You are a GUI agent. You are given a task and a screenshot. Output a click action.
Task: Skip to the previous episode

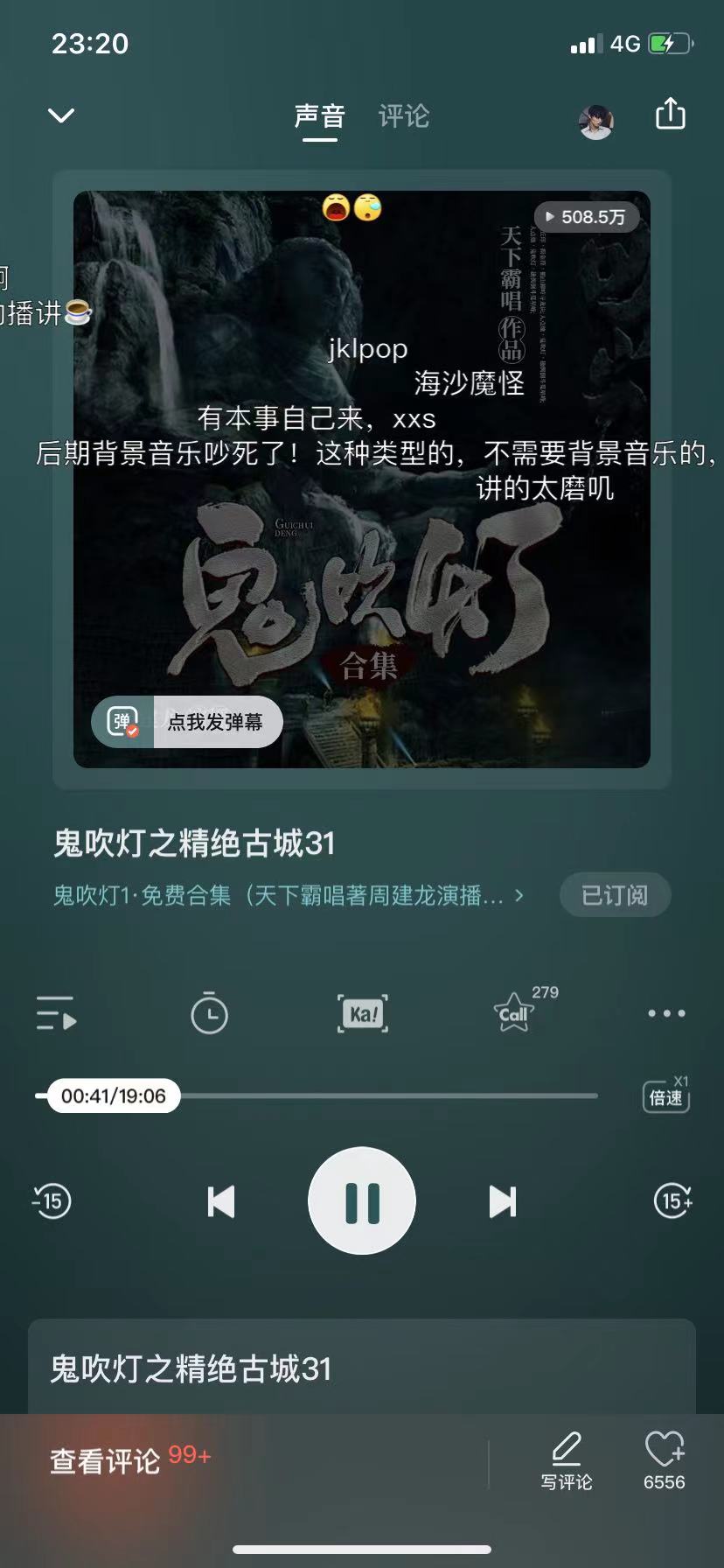(x=221, y=1201)
